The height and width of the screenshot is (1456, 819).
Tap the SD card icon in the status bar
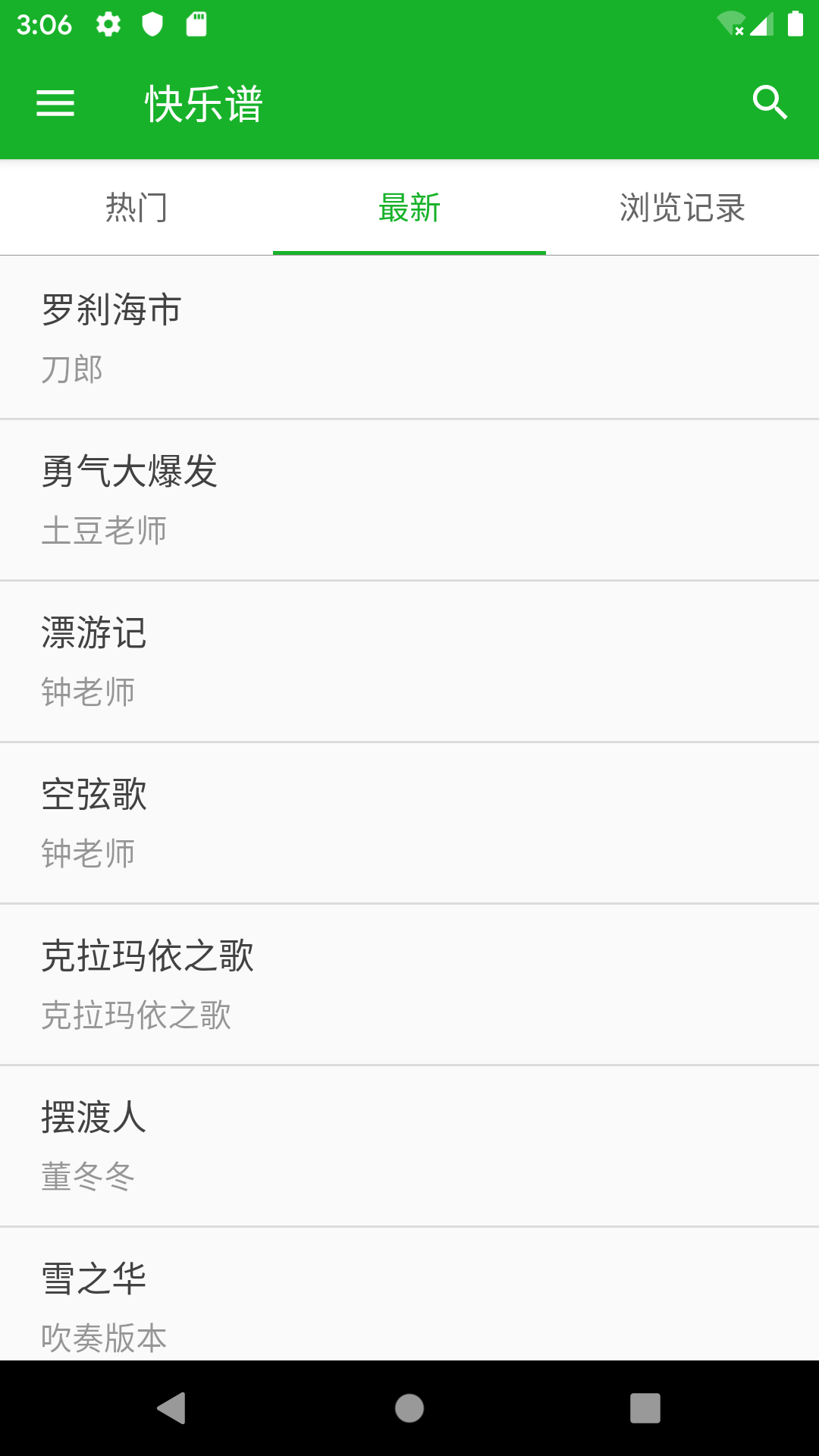[196, 24]
